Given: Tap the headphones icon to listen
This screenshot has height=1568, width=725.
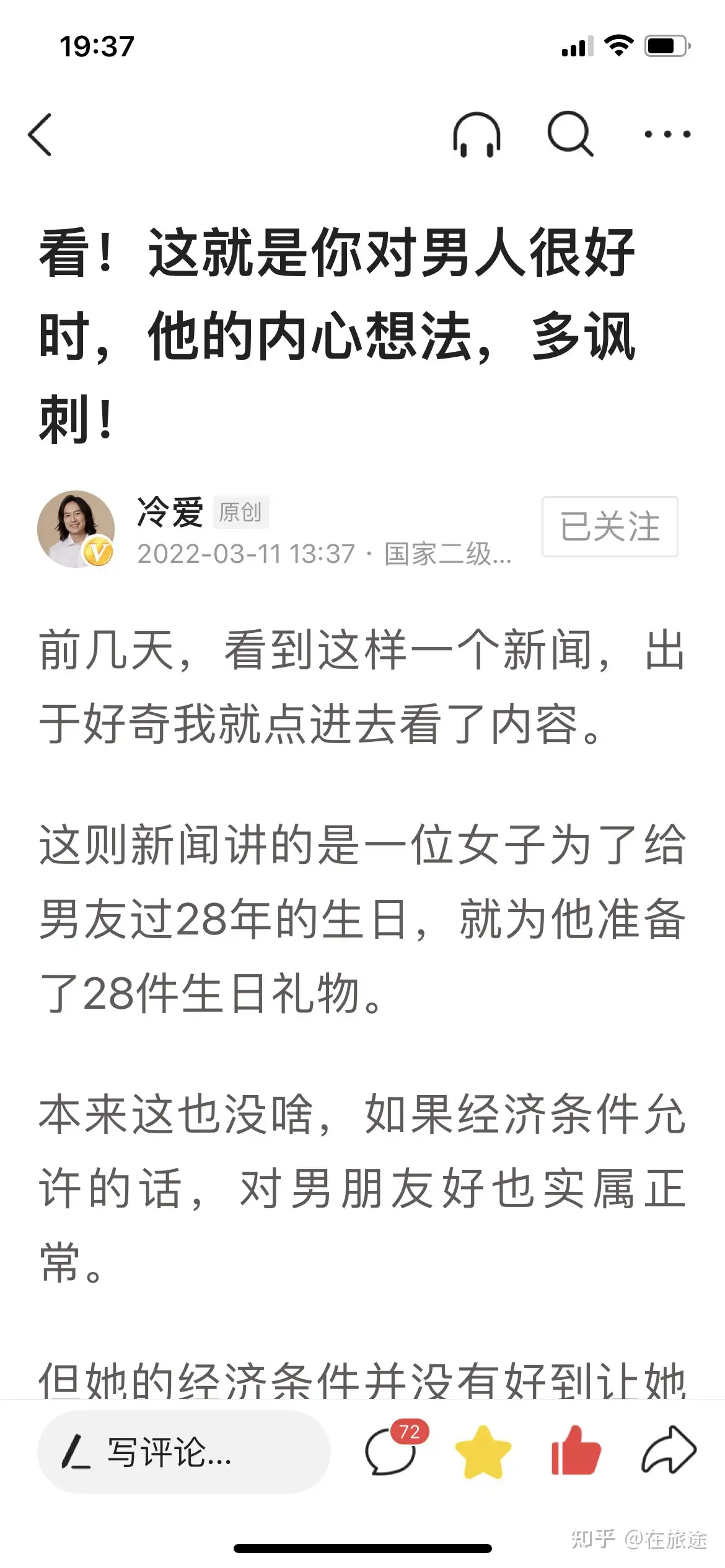Looking at the screenshot, I should point(477,134).
